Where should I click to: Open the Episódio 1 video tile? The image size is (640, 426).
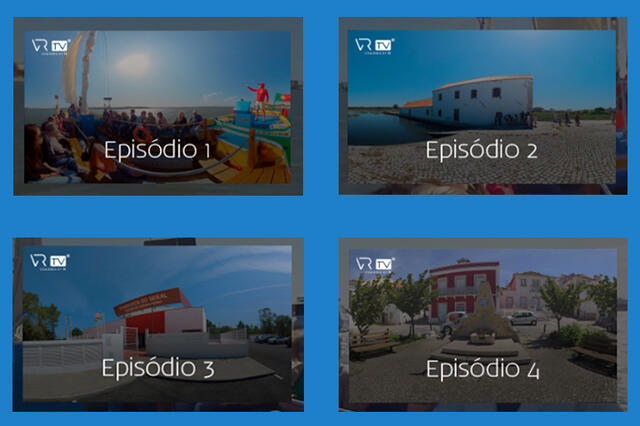(157, 107)
